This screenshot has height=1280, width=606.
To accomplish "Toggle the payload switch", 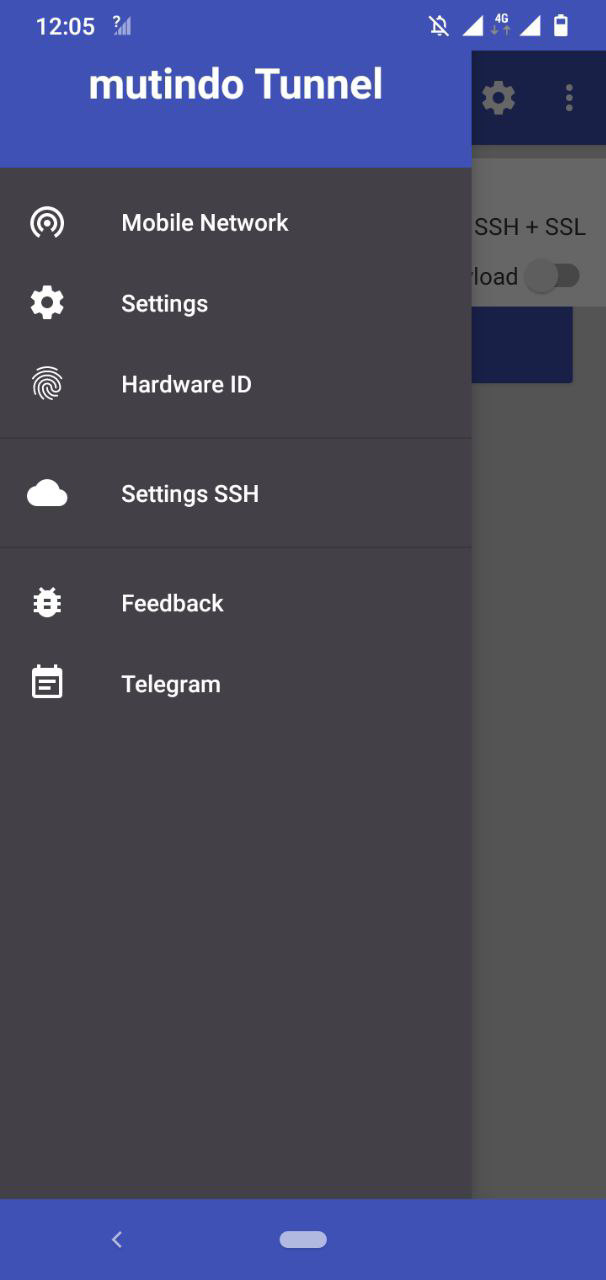I will point(553,276).
